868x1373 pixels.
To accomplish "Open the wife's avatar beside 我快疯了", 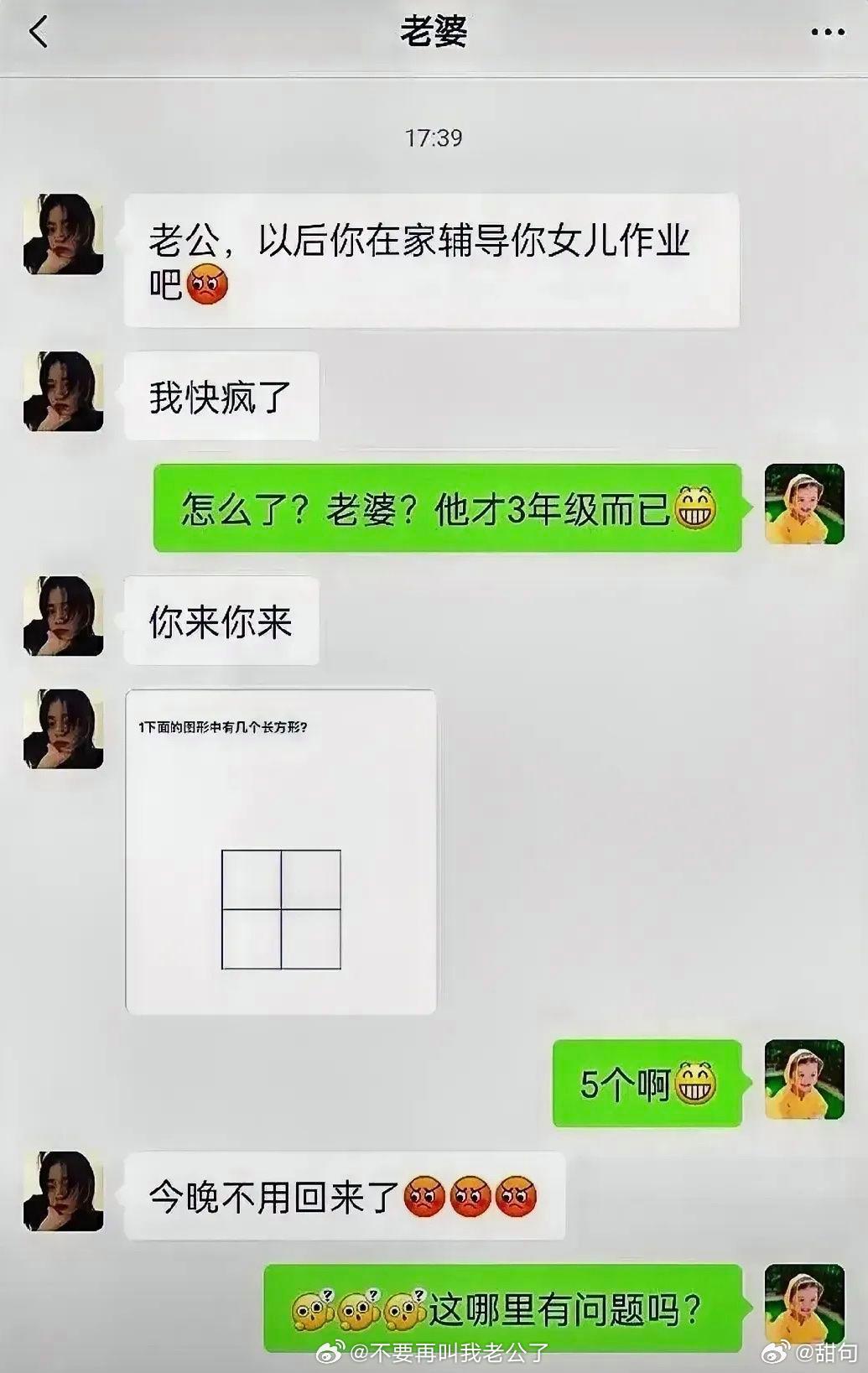I will 64,392.
